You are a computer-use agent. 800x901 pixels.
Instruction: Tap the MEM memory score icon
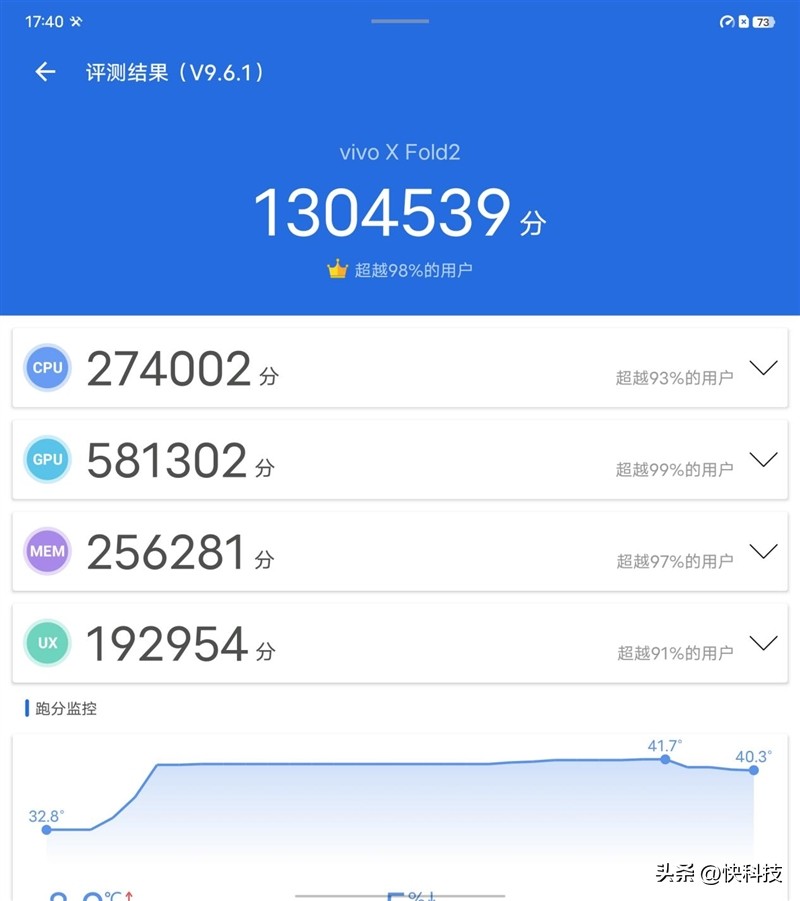click(47, 551)
